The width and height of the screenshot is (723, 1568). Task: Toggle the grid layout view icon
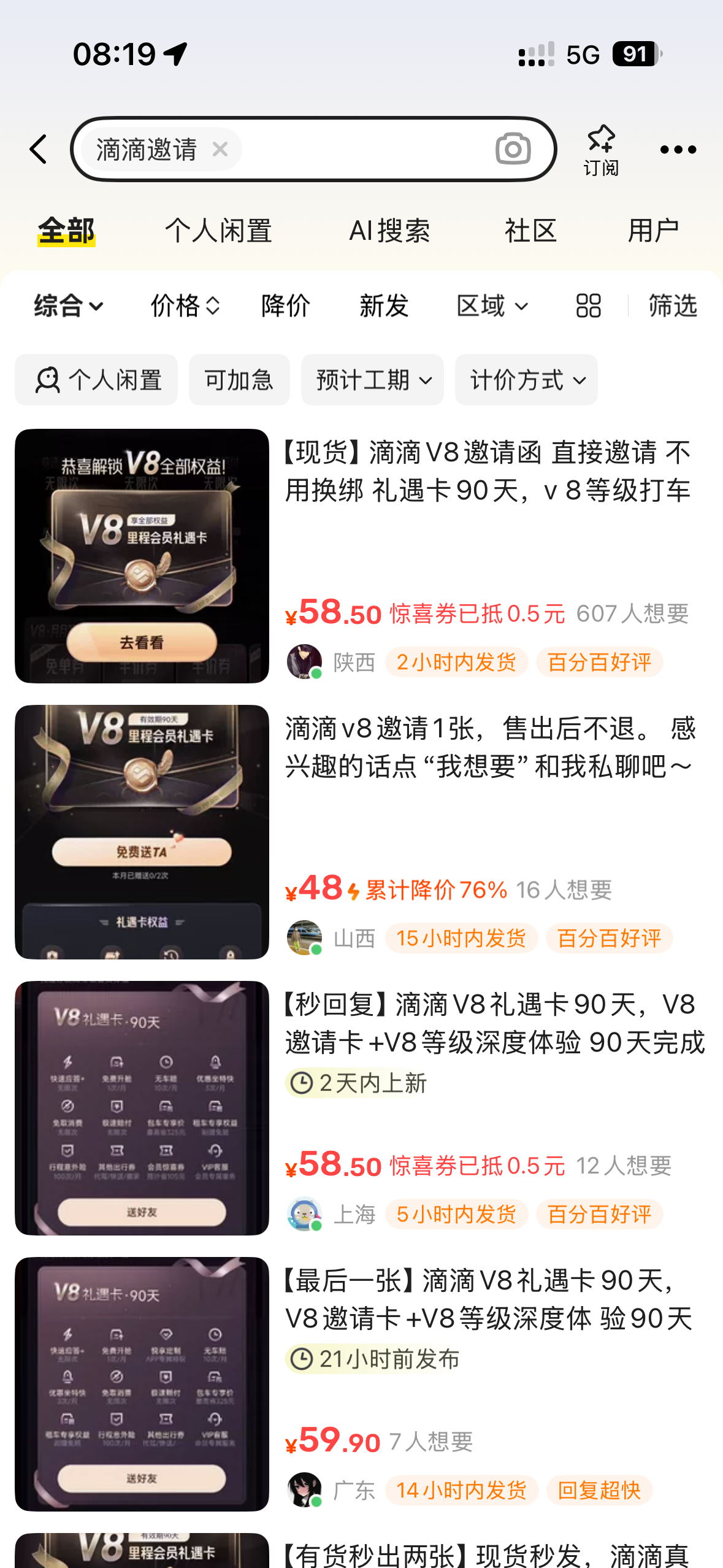tap(589, 306)
